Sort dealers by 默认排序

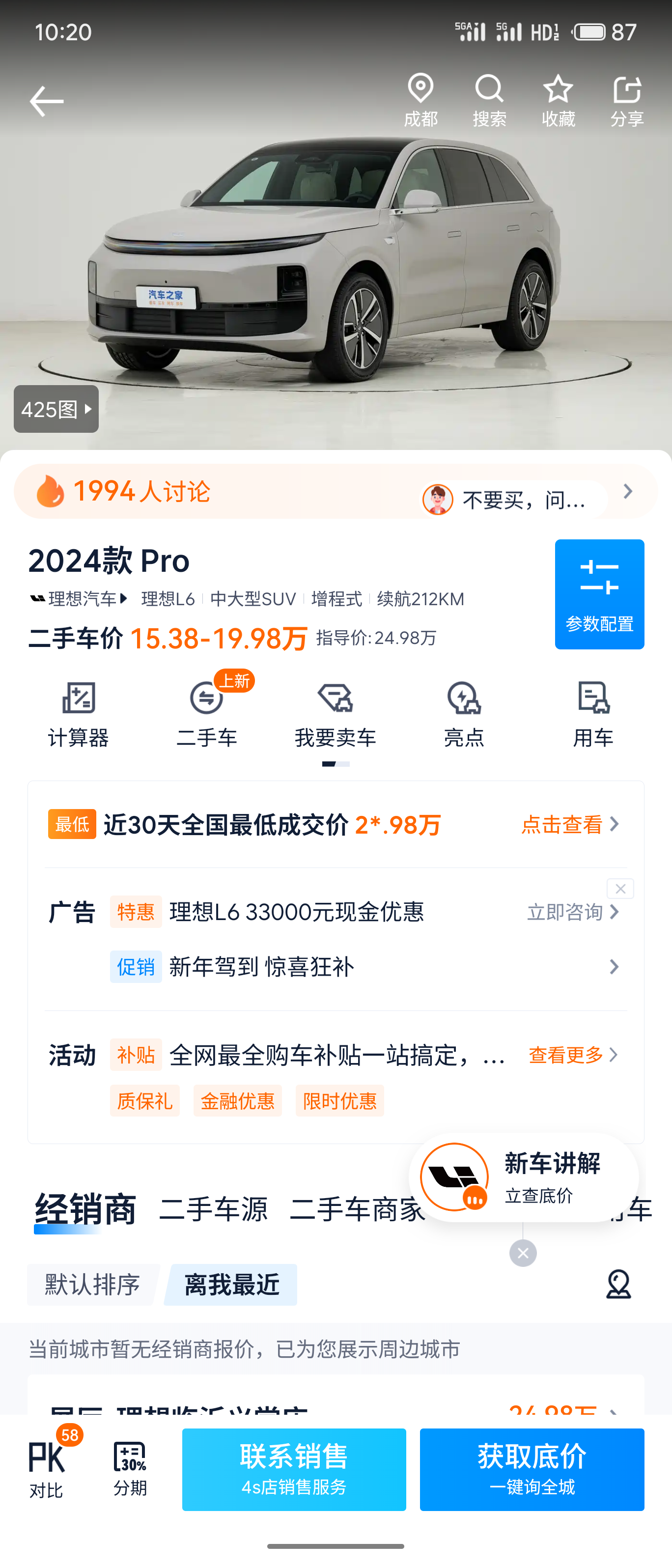click(92, 1285)
